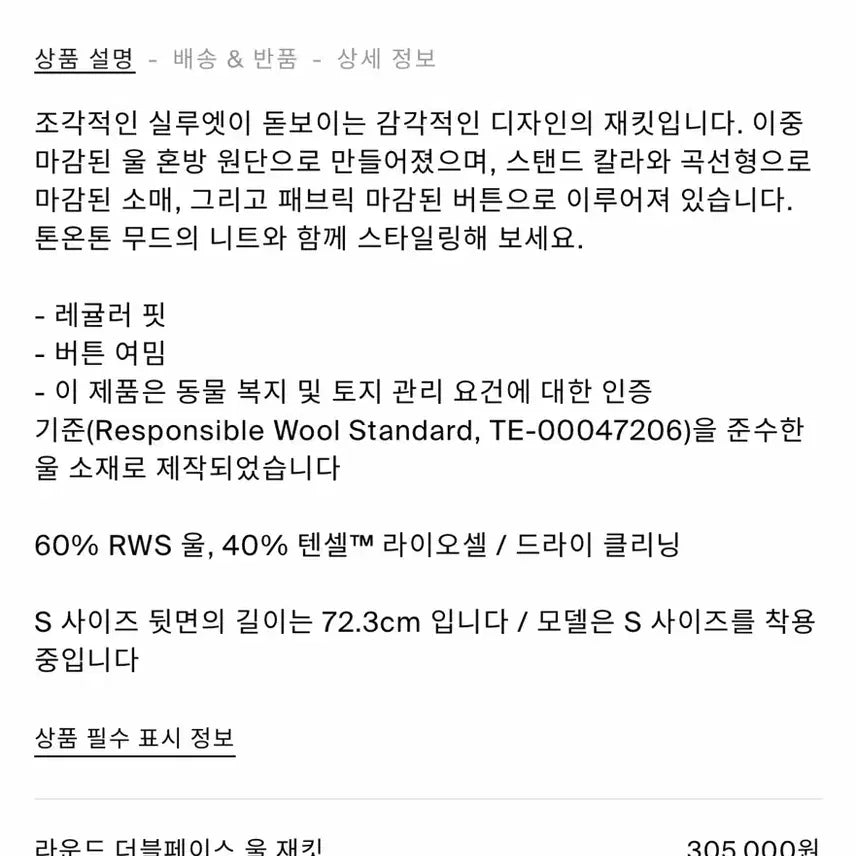This screenshot has height=856, width=856.
Task: Open the 상품 필수 표시 정보 link
Action: coord(134,739)
